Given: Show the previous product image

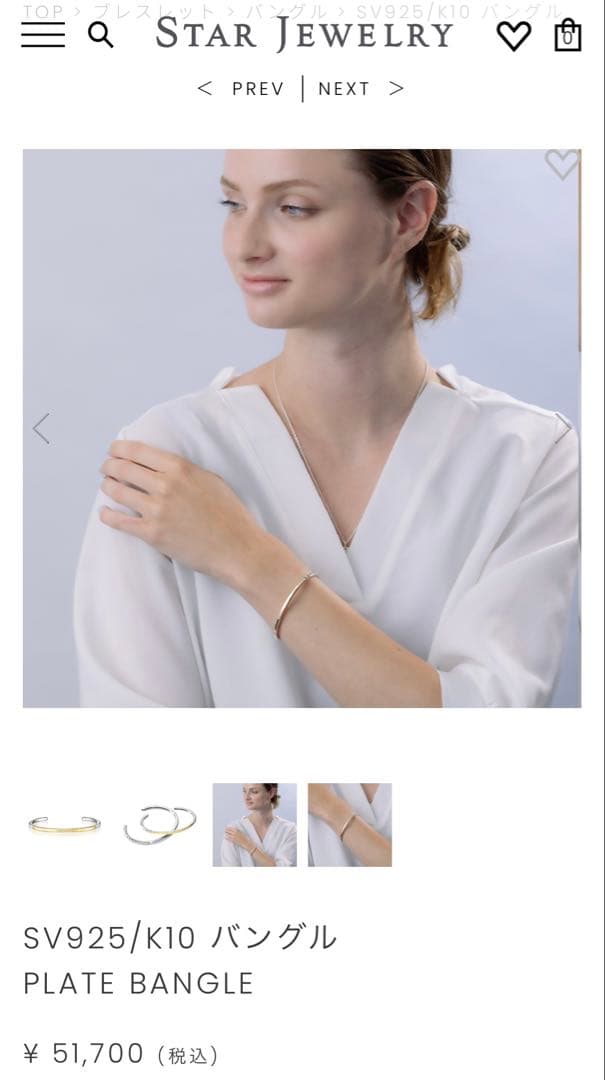Looking at the screenshot, I should point(41,428).
